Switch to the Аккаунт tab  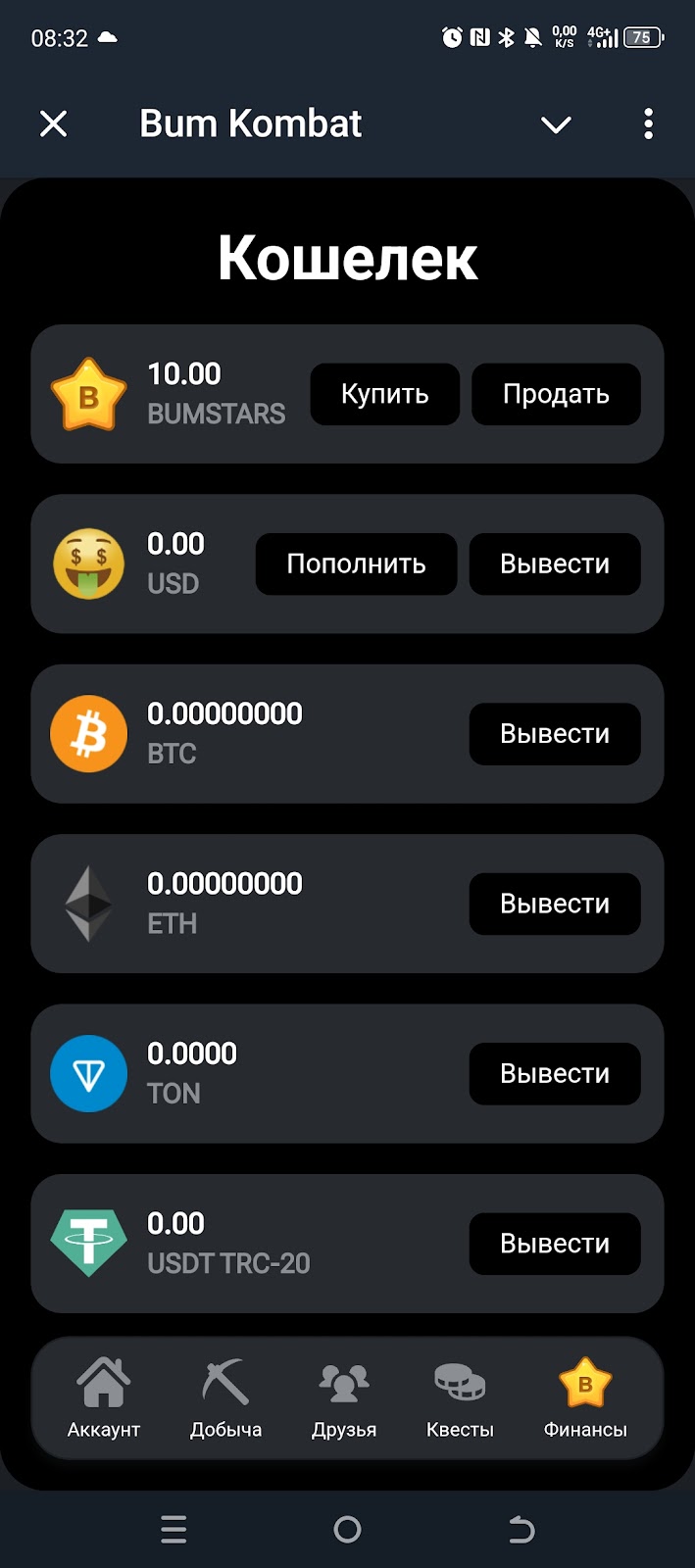coord(104,1398)
